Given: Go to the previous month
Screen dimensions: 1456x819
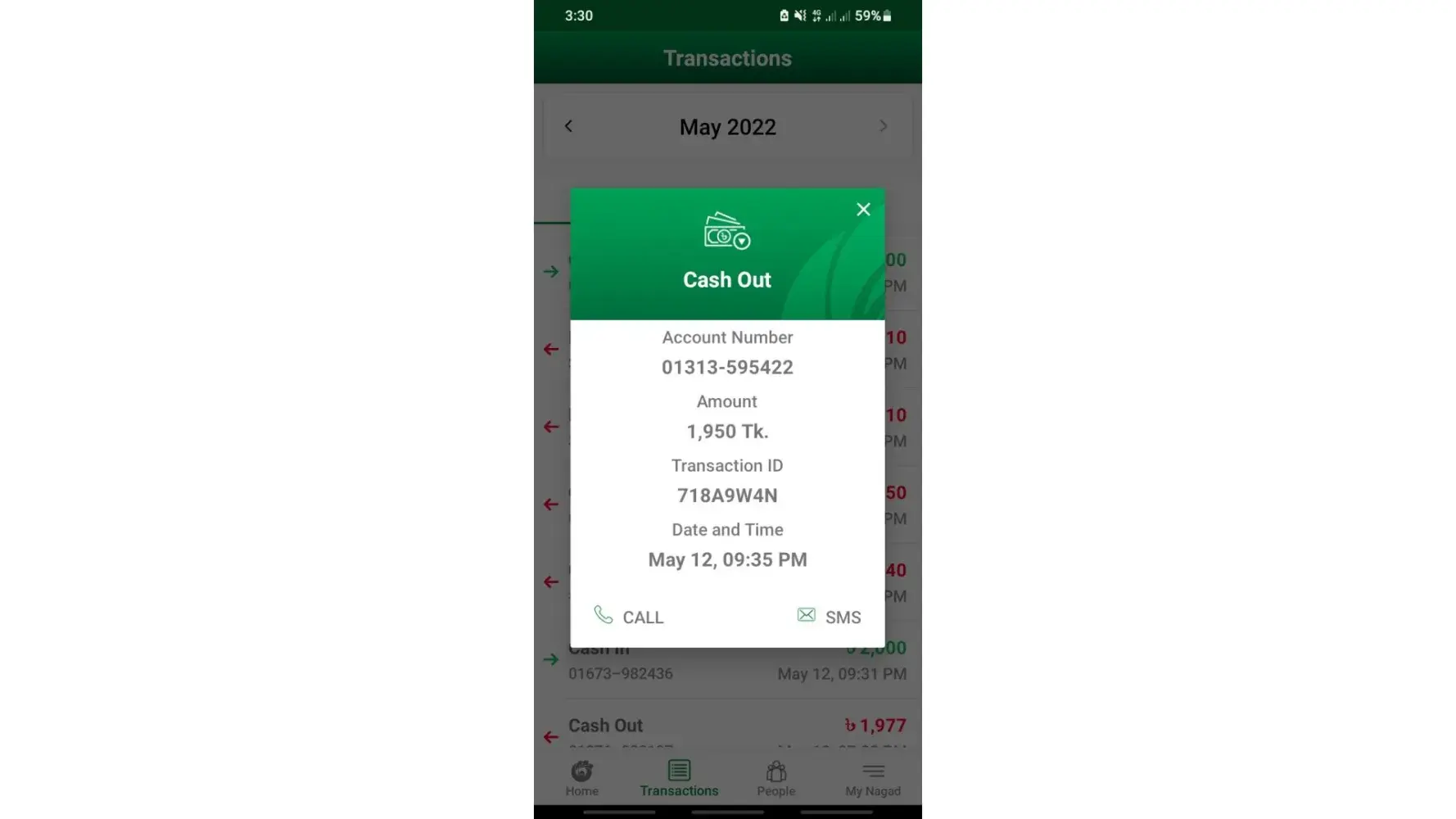Looking at the screenshot, I should click(568, 126).
